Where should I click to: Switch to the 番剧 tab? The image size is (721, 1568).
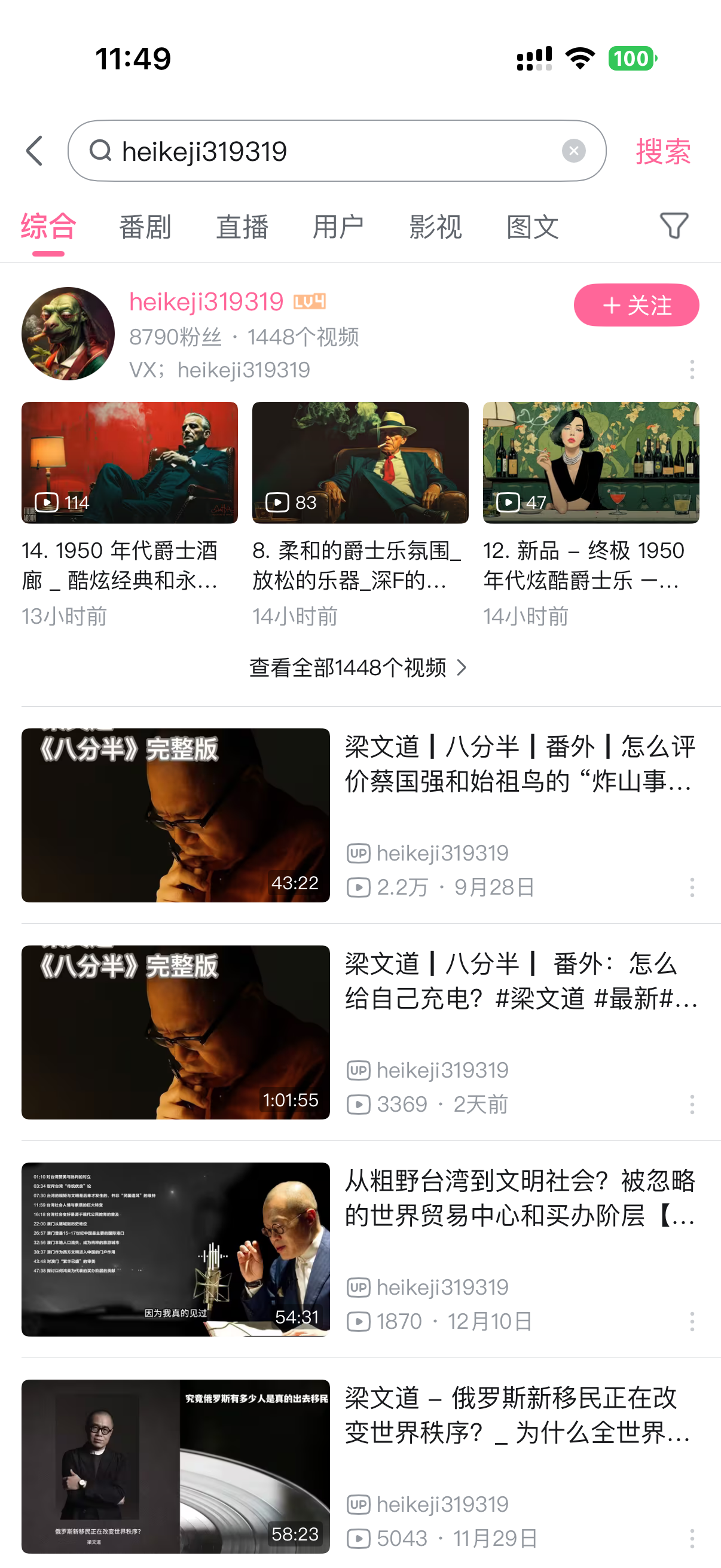pos(145,227)
